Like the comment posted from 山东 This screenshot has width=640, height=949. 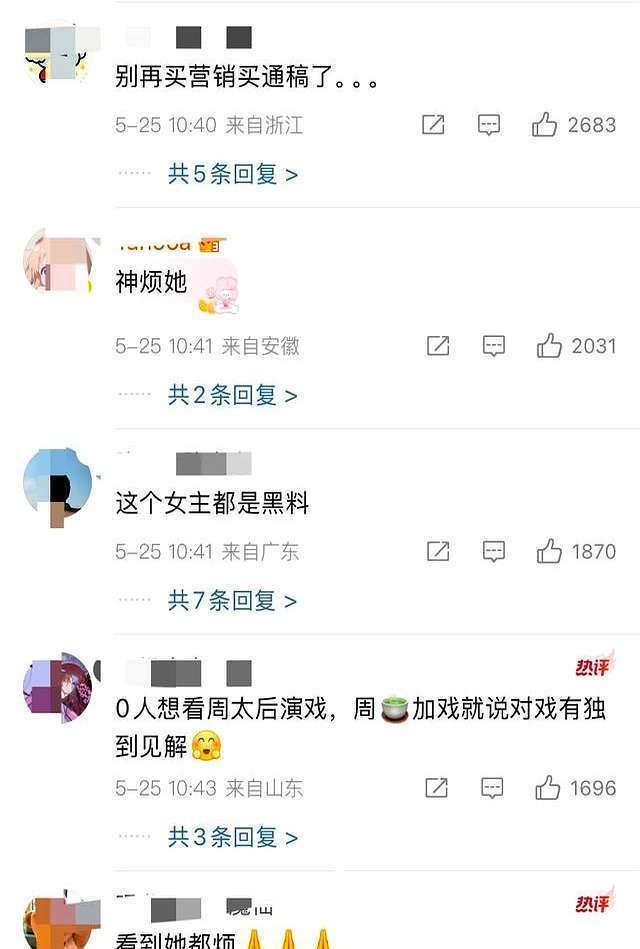548,788
